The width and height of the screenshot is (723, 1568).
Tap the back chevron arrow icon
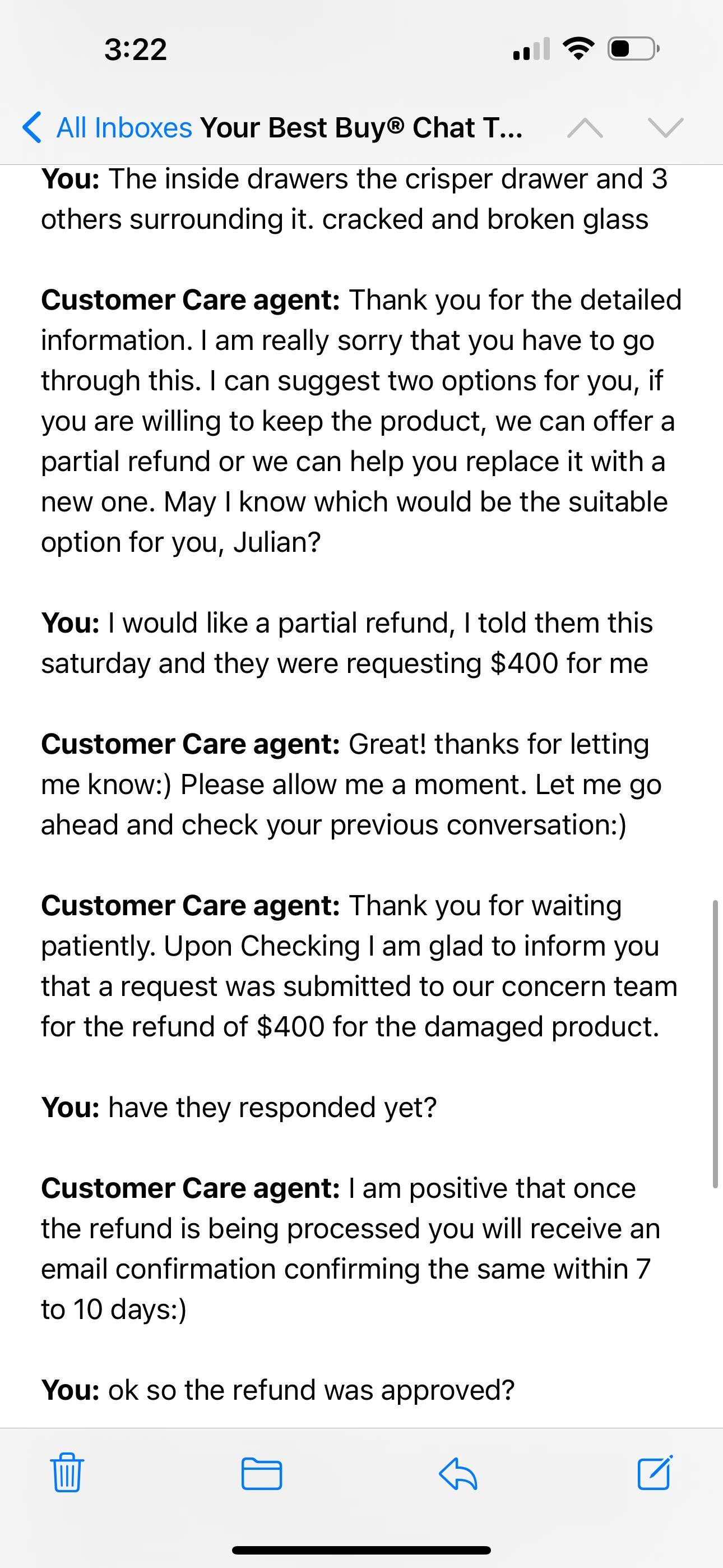[31, 128]
